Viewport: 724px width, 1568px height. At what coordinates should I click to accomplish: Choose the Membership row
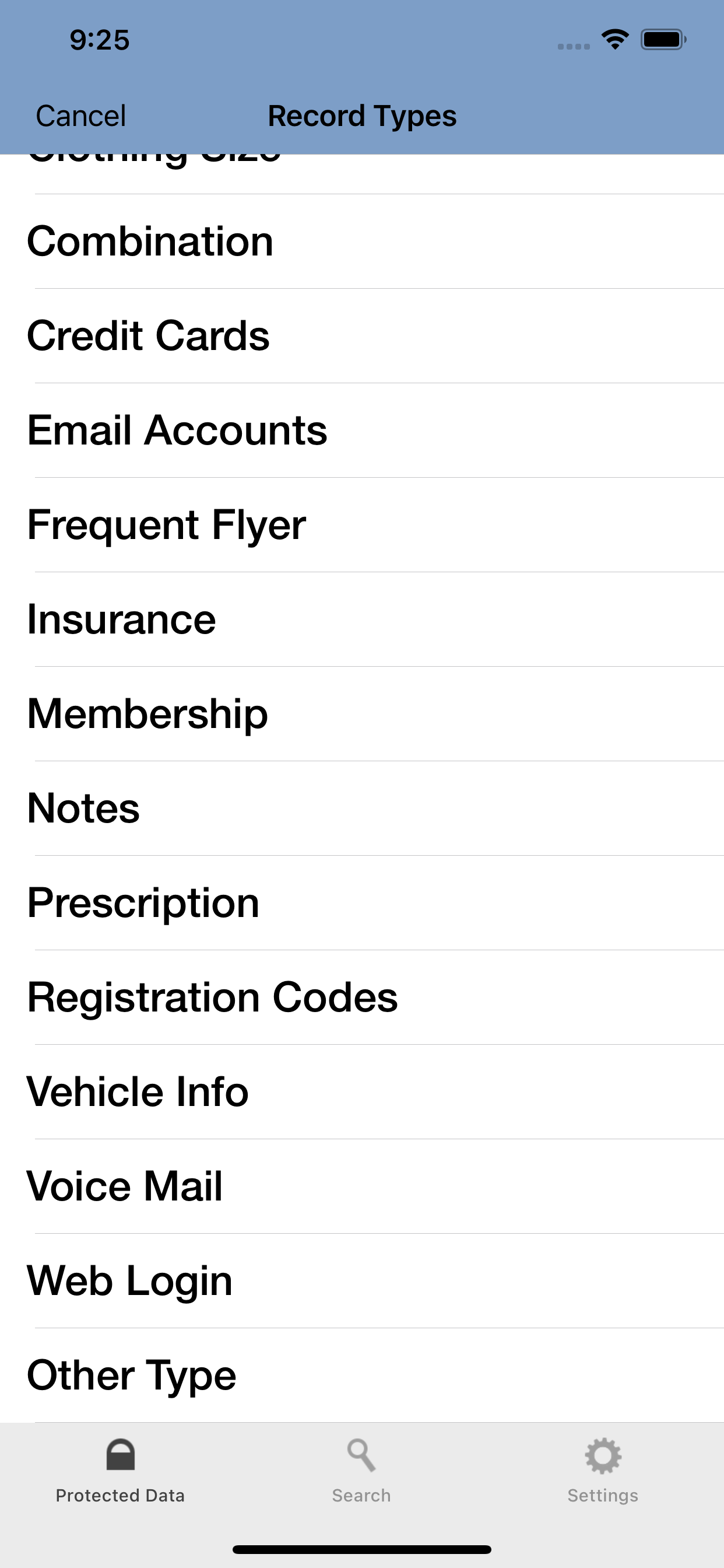click(362, 714)
